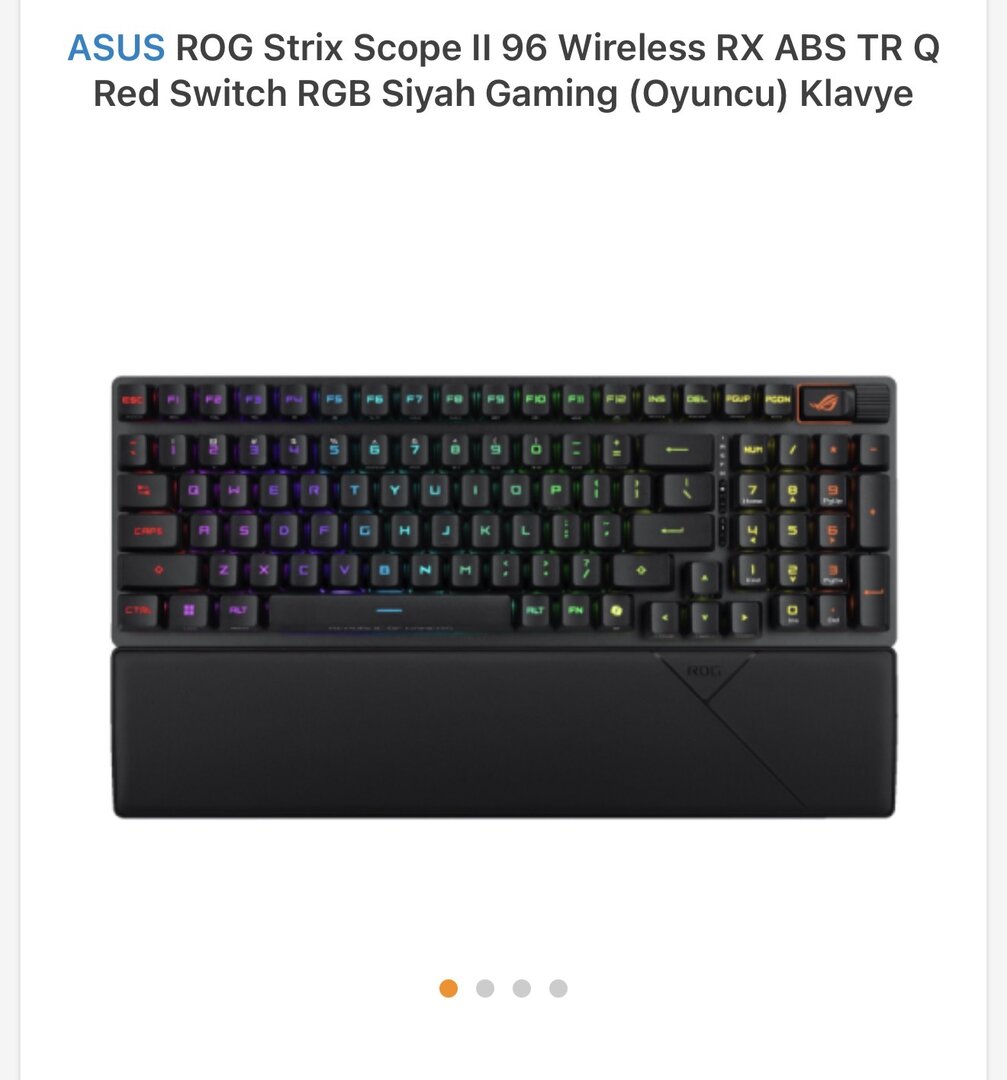1007x1080 pixels.
Task: Open the ASUS brand link
Action: click(115, 48)
